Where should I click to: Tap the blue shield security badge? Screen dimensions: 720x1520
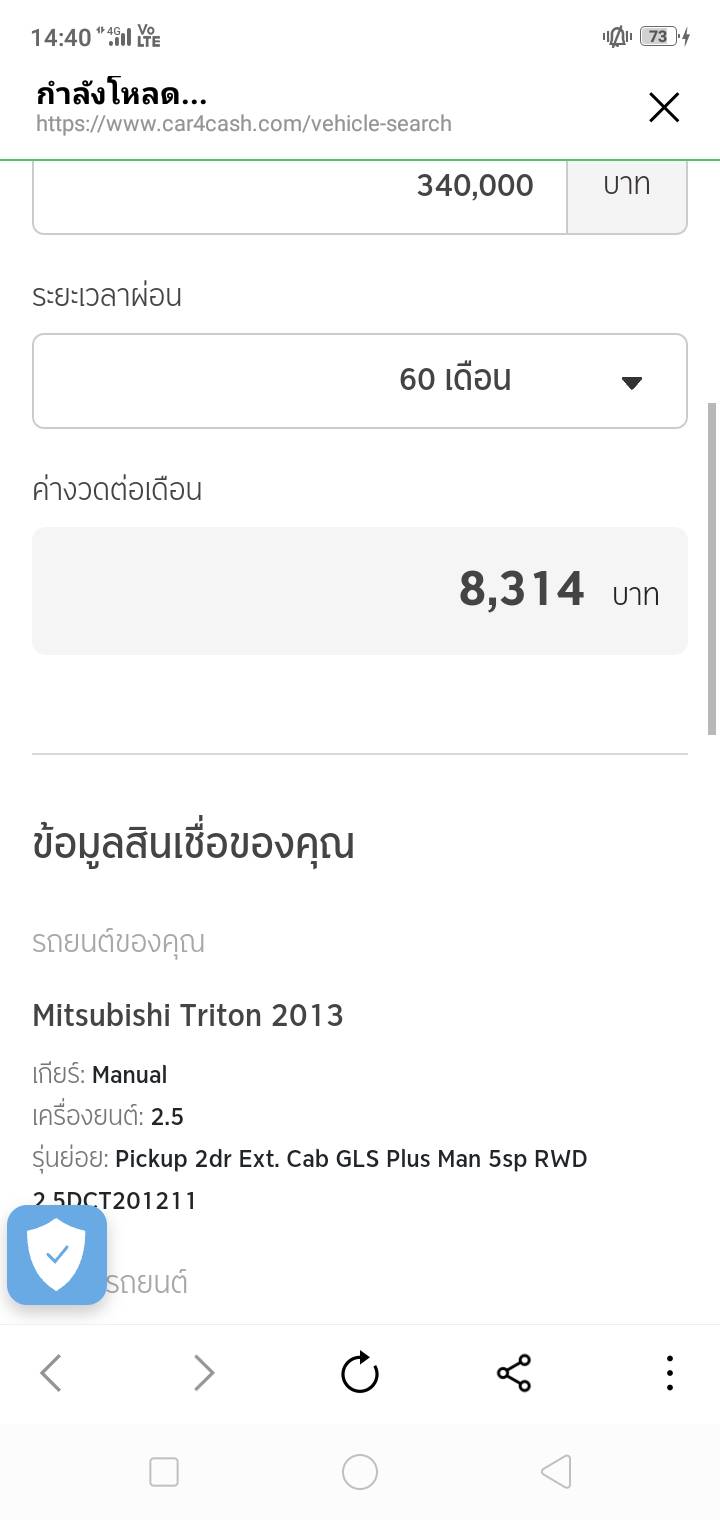point(57,1254)
